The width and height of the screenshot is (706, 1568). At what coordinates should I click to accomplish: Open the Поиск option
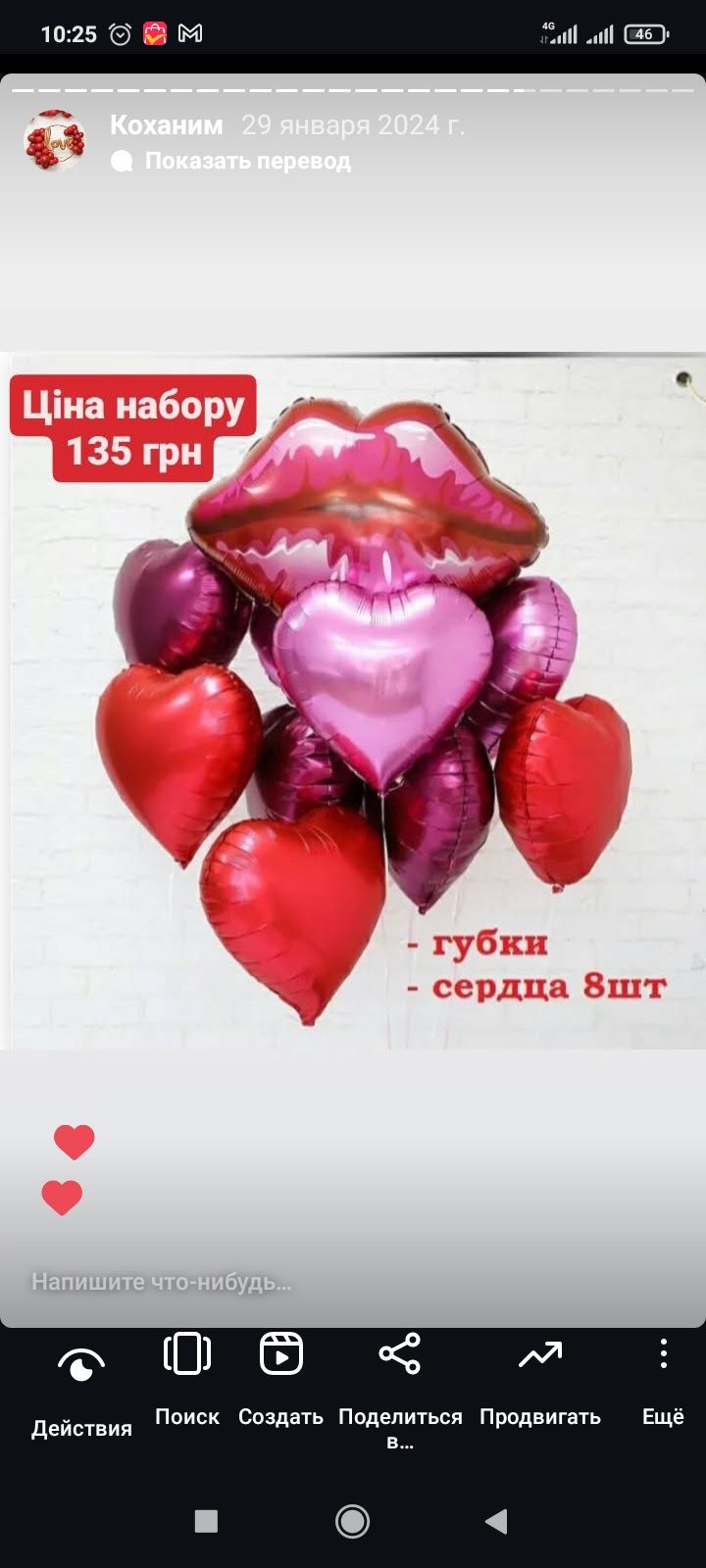click(x=186, y=1379)
